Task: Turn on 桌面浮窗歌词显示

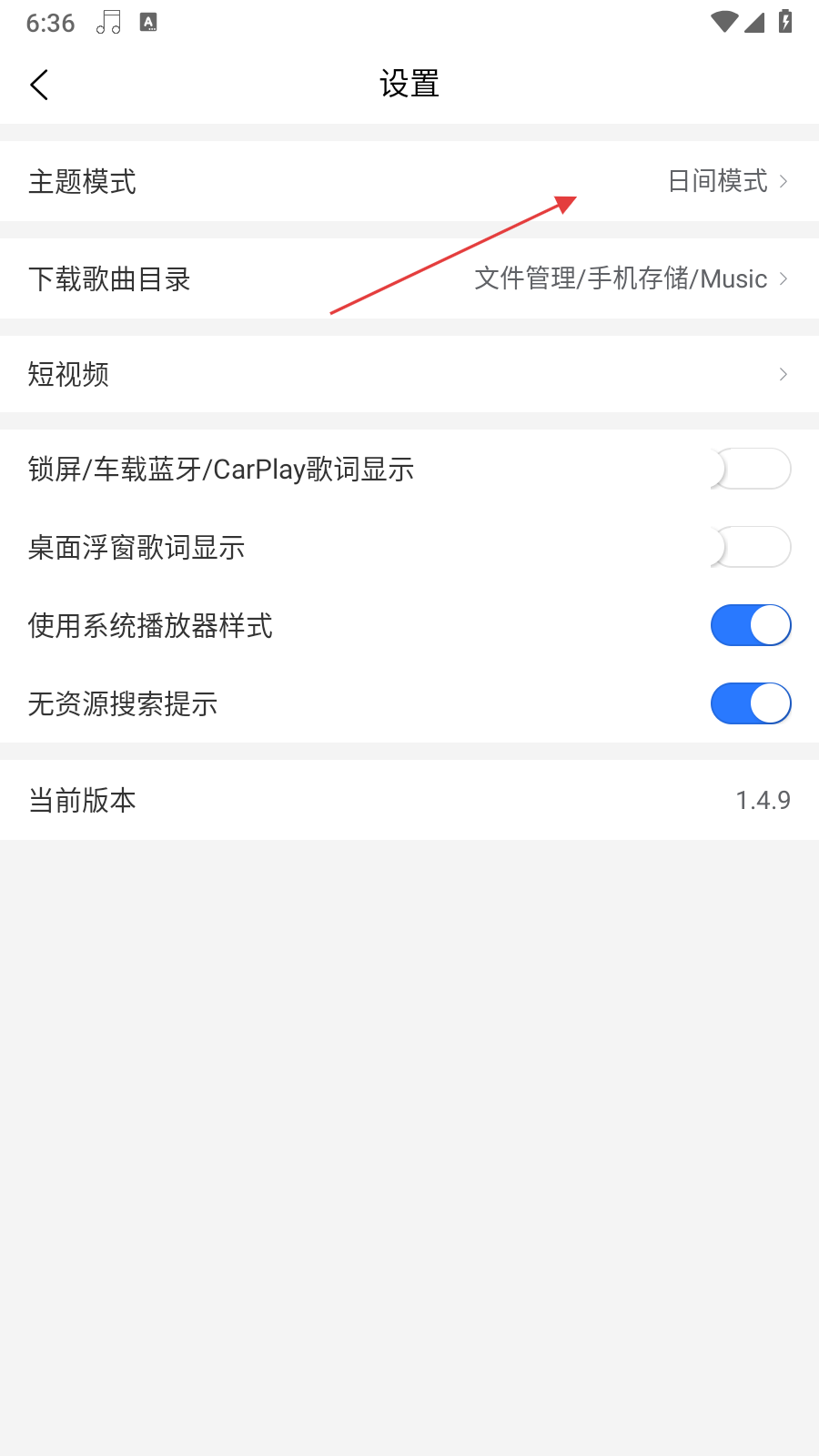Action: coord(750,548)
